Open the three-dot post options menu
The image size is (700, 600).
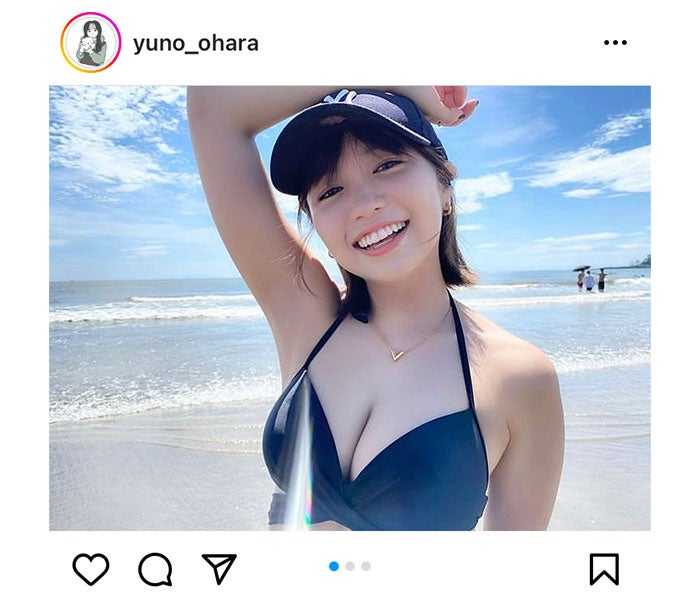pyautogui.click(x=615, y=43)
